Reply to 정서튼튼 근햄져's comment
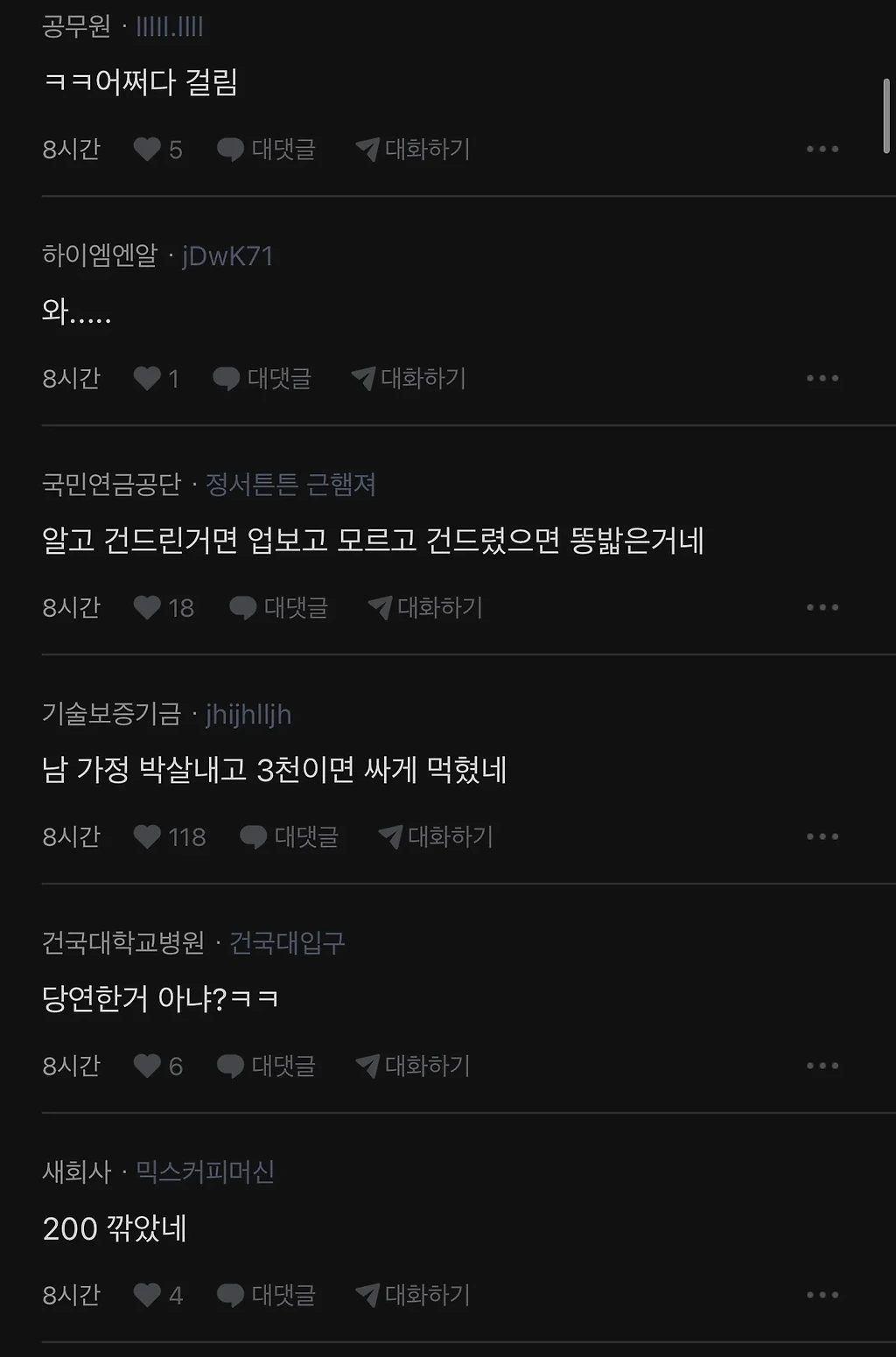Image resolution: width=896 pixels, height=1357 pixels. pos(278,608)
